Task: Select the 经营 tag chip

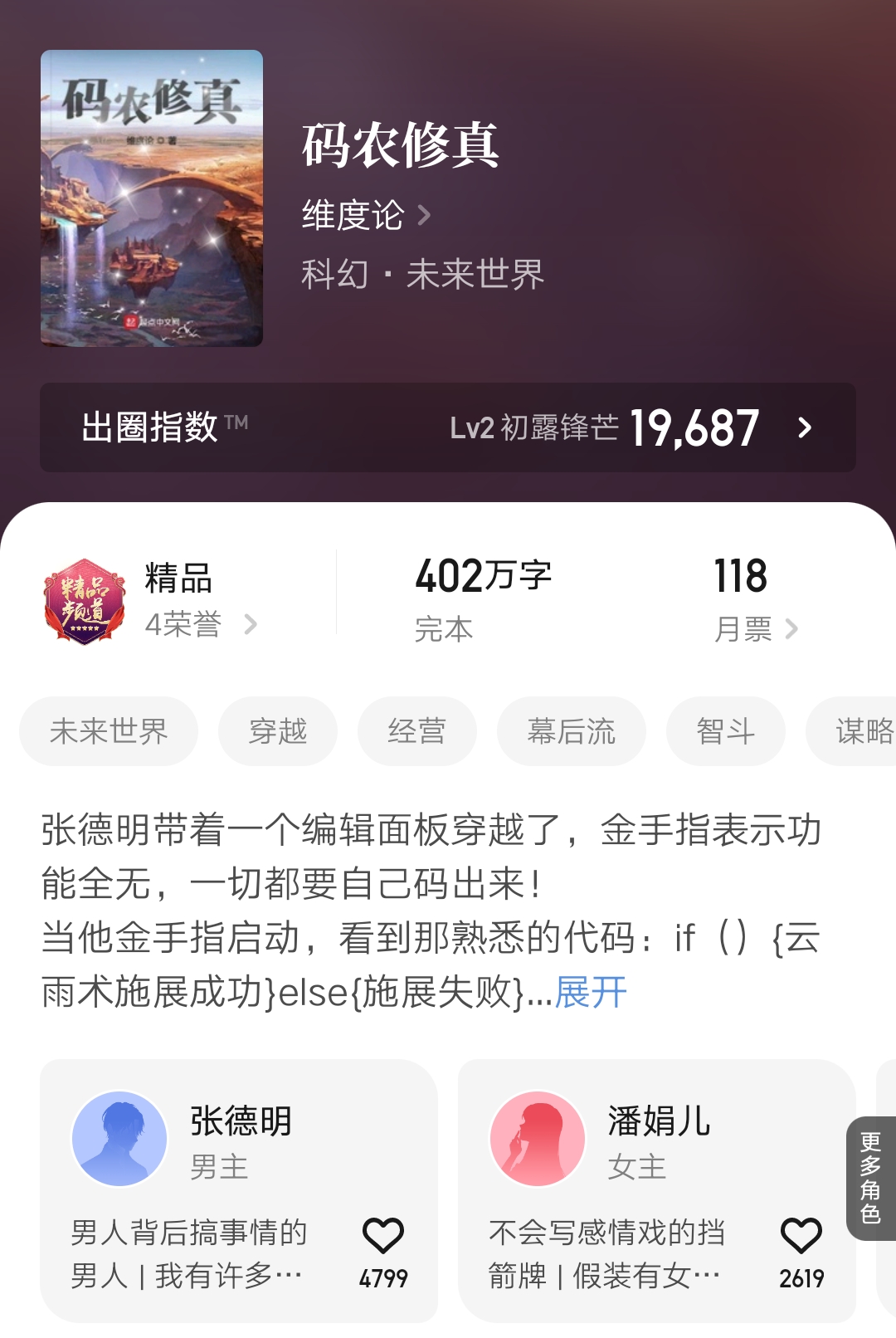Action: (x=416, y=730)
